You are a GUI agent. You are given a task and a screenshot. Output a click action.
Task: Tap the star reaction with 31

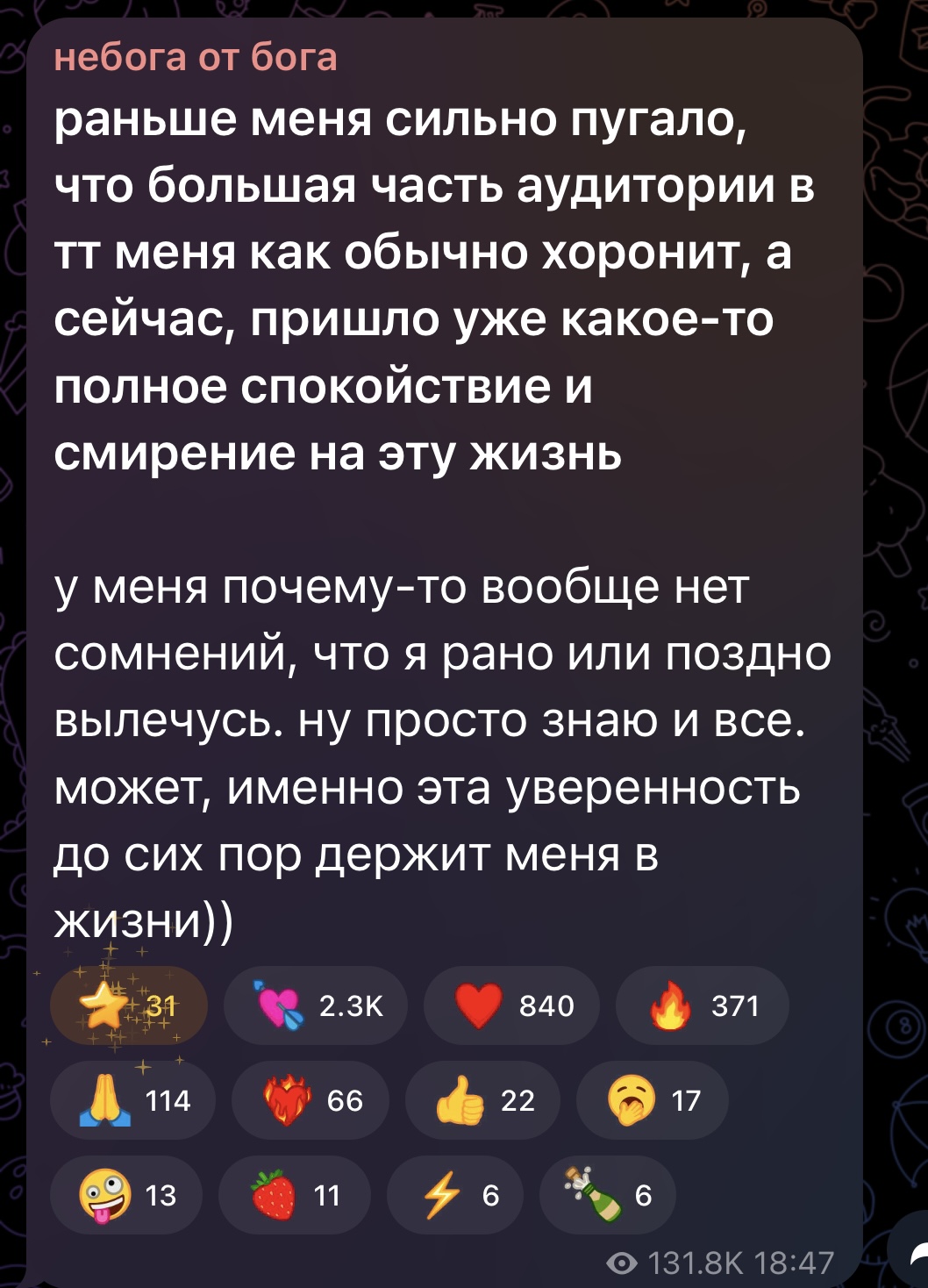click(x=129, y=1005)
